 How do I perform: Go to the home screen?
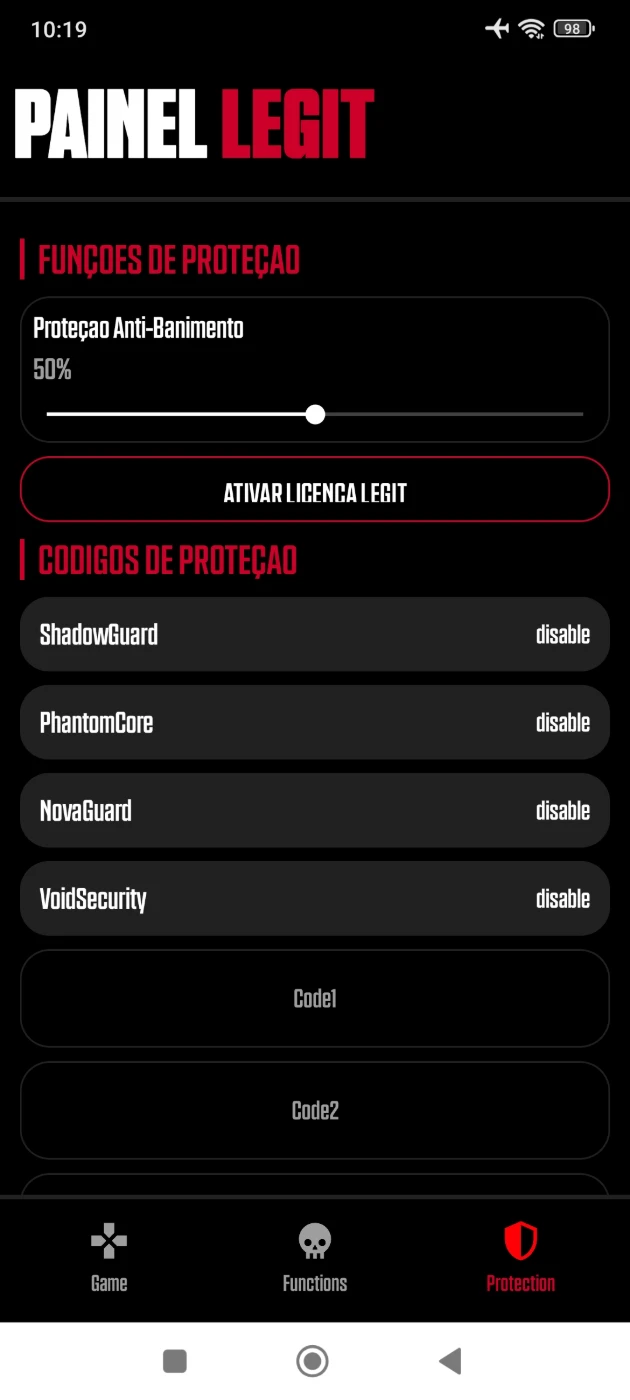313,1361
